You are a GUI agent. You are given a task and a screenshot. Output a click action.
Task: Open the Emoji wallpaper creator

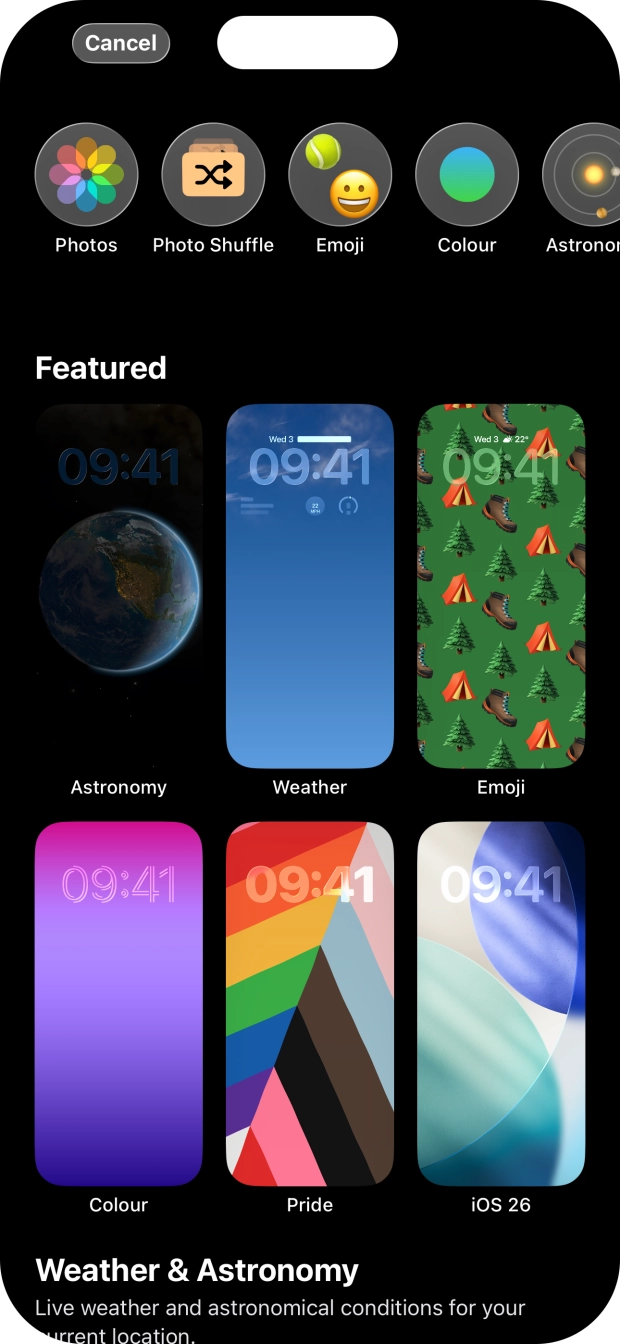click(x=340, y=175)
